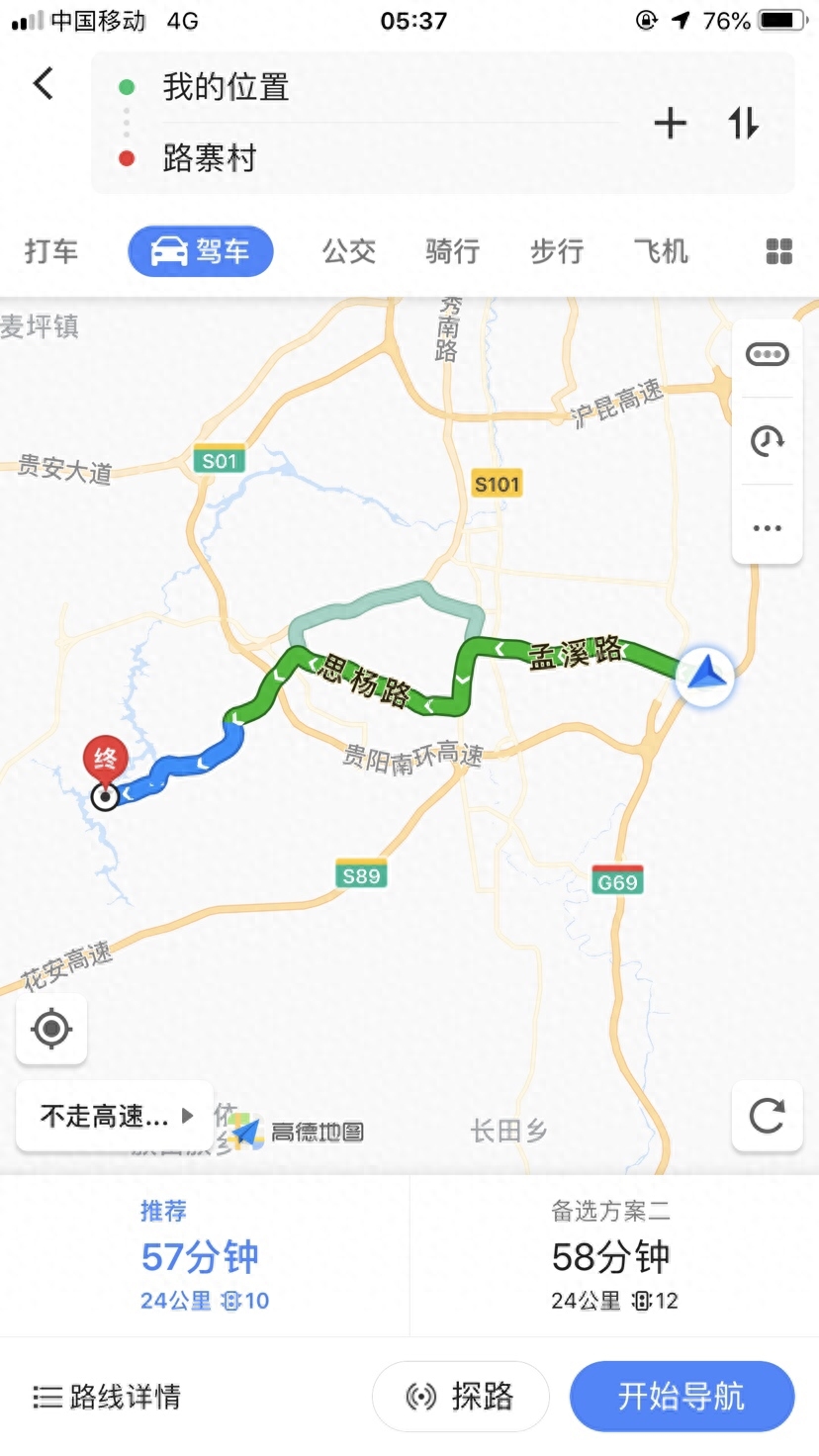This screenshot has height=1456, width=819.
Task: Start navigation with 开始导航
Action: 682,1397
